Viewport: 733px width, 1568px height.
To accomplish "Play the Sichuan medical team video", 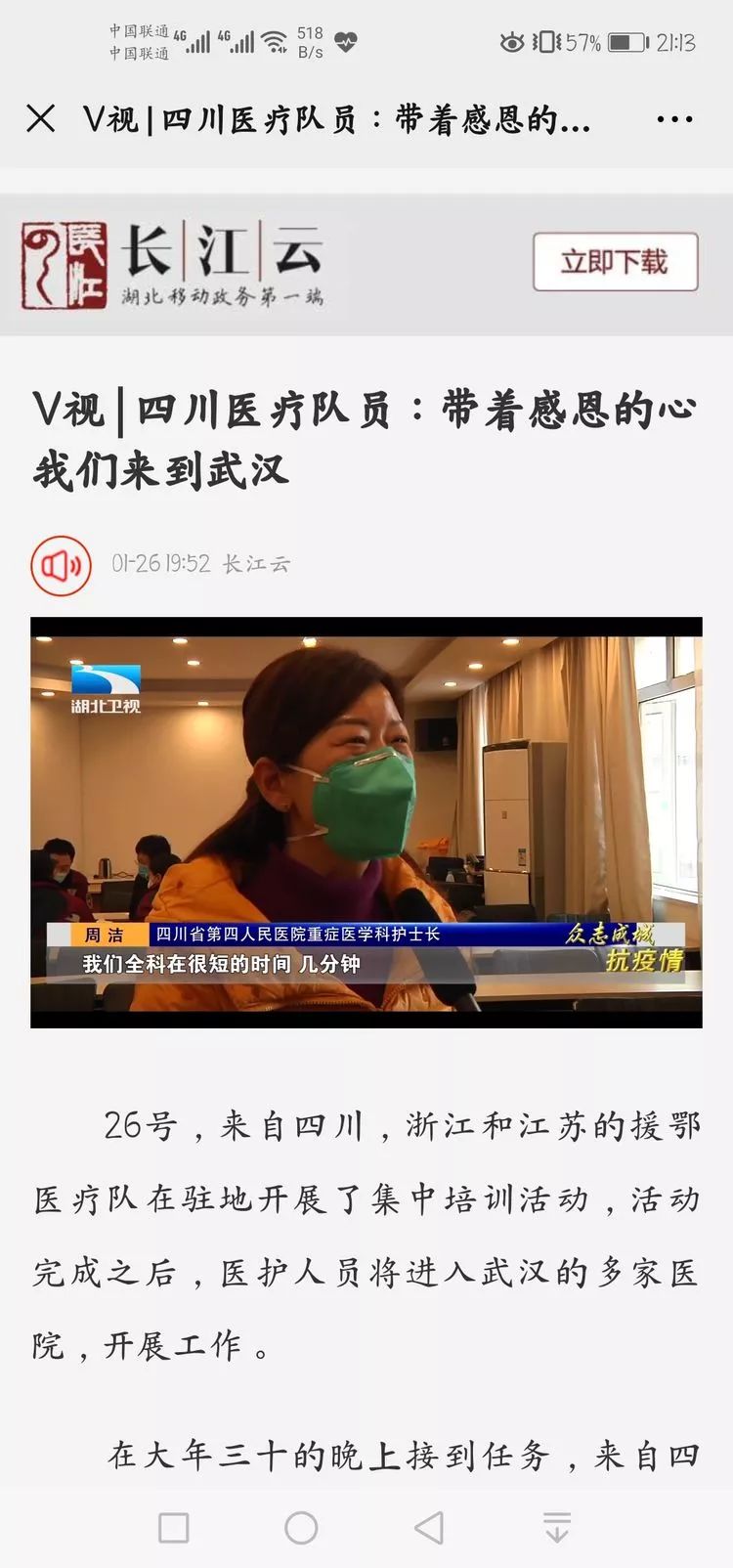I will (x=366, y=822).
